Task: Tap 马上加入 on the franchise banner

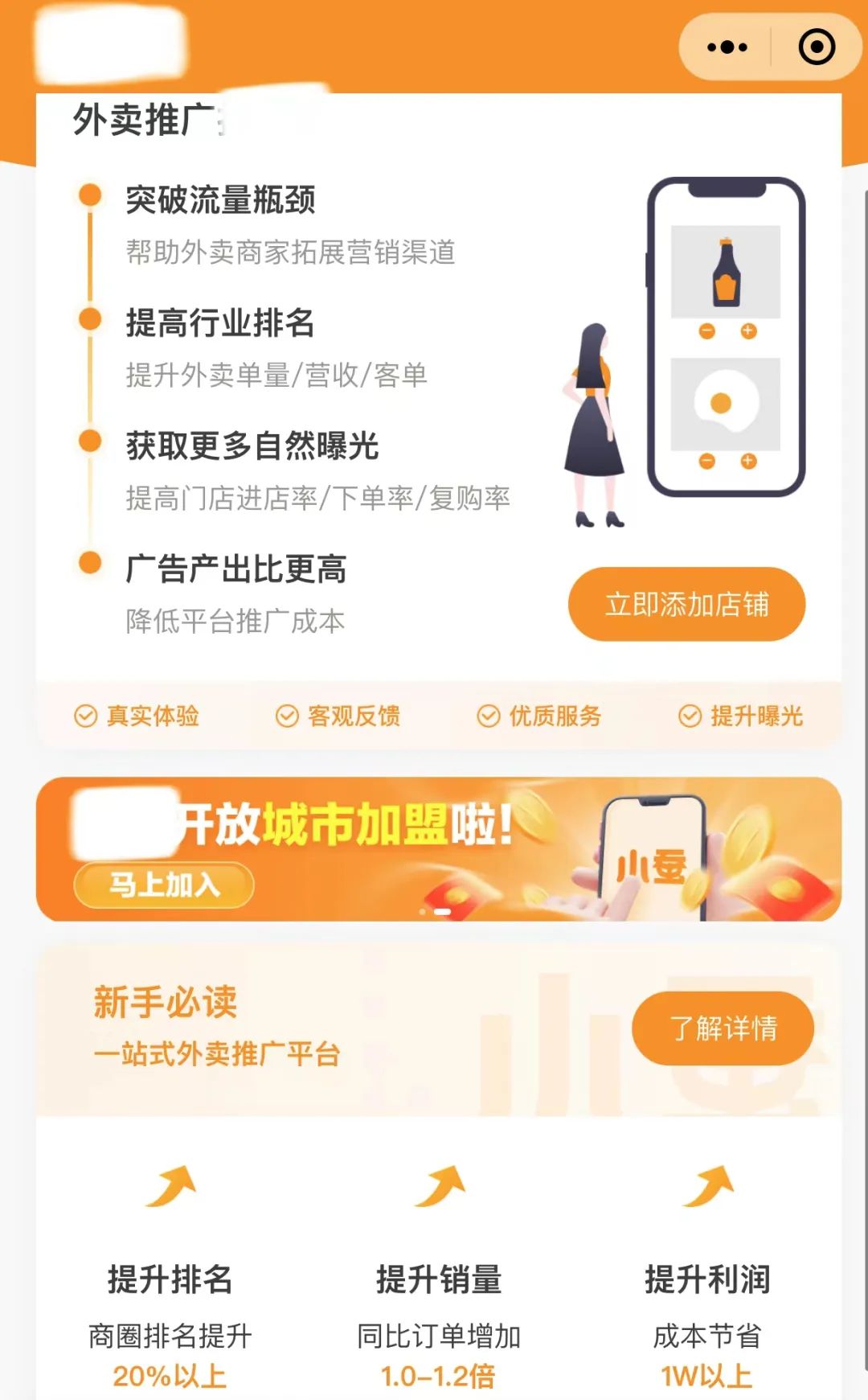Action: pyautogui.click(x=164, y=885)
